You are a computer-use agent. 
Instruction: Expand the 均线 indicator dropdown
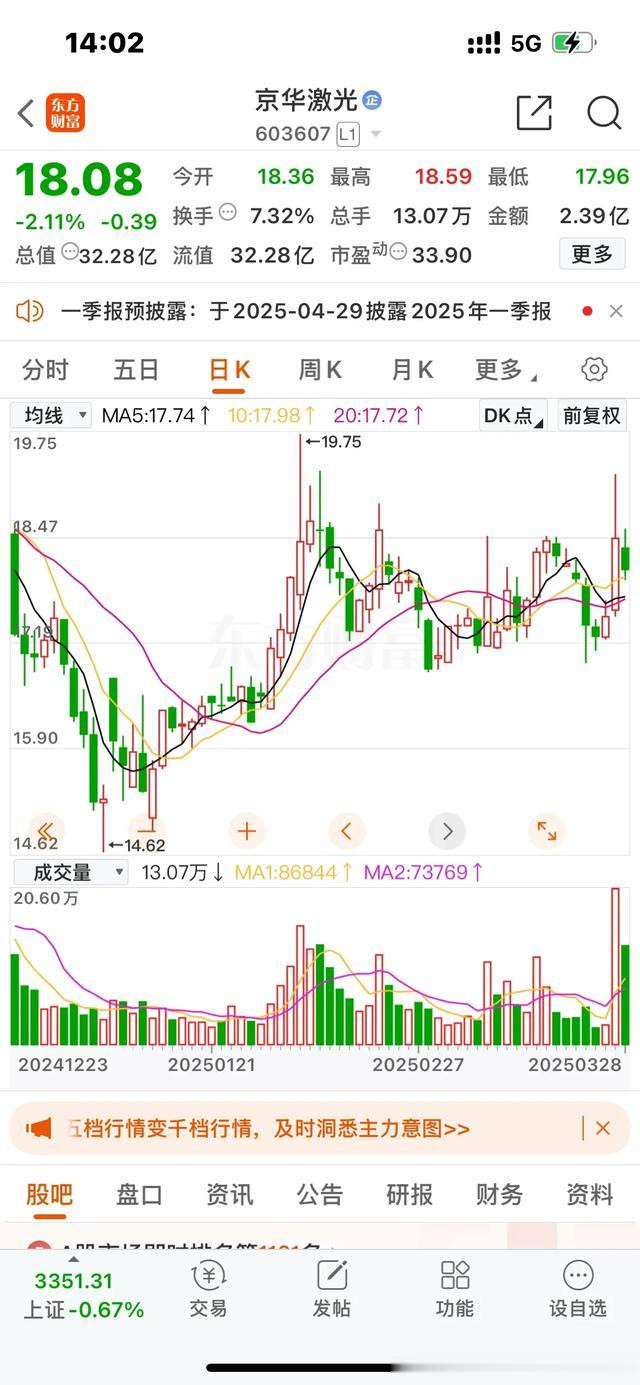[x=50, y=415]
